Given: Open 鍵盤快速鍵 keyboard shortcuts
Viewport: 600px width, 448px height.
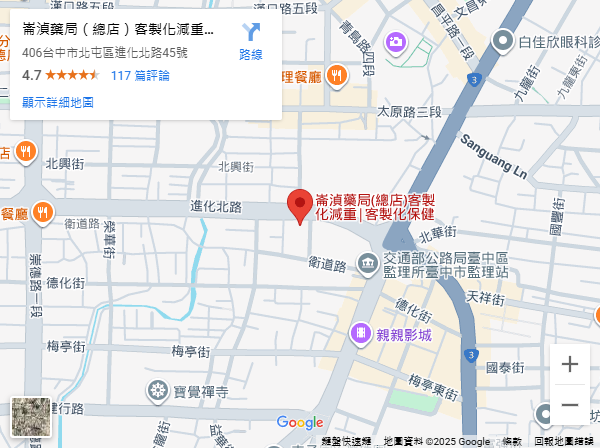Looking at the screenshot, I should pyautogui.click(x=347, y=442).
